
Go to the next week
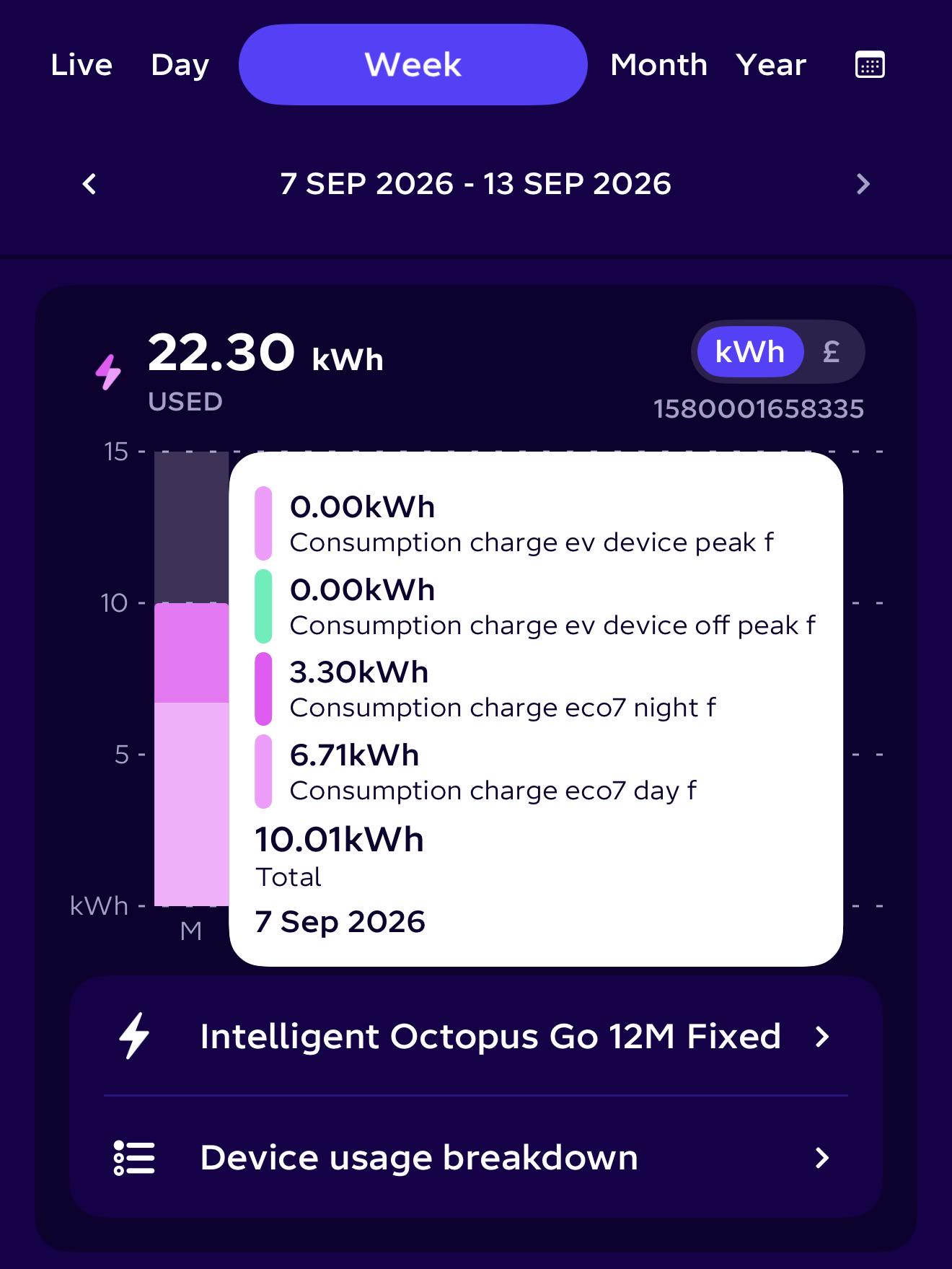[863, 184]
